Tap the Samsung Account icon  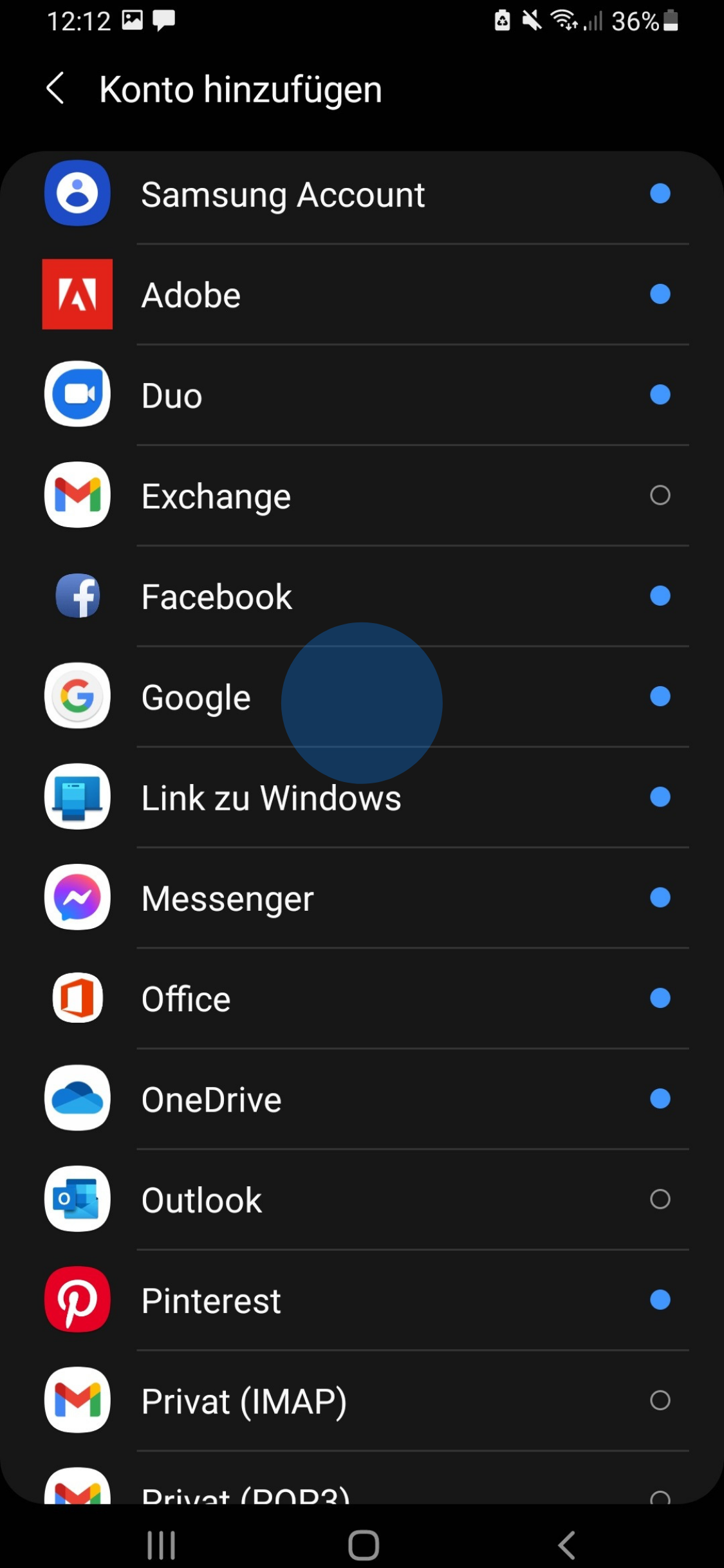[x=77, y=195]
